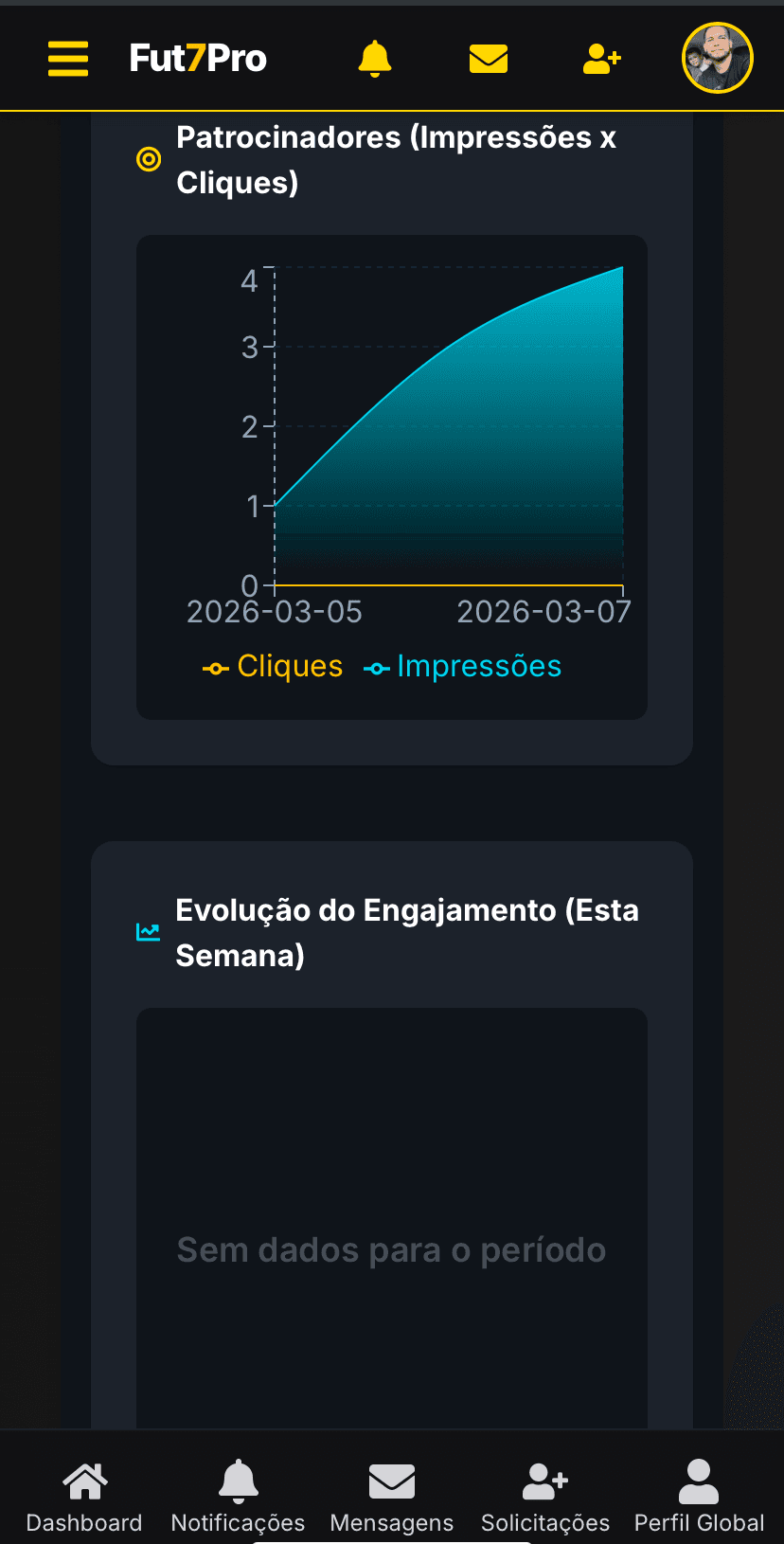Click the target icon beside Patrocinadores title
The width and height of the screenshot is (784, 1544).
coord(149,159)
